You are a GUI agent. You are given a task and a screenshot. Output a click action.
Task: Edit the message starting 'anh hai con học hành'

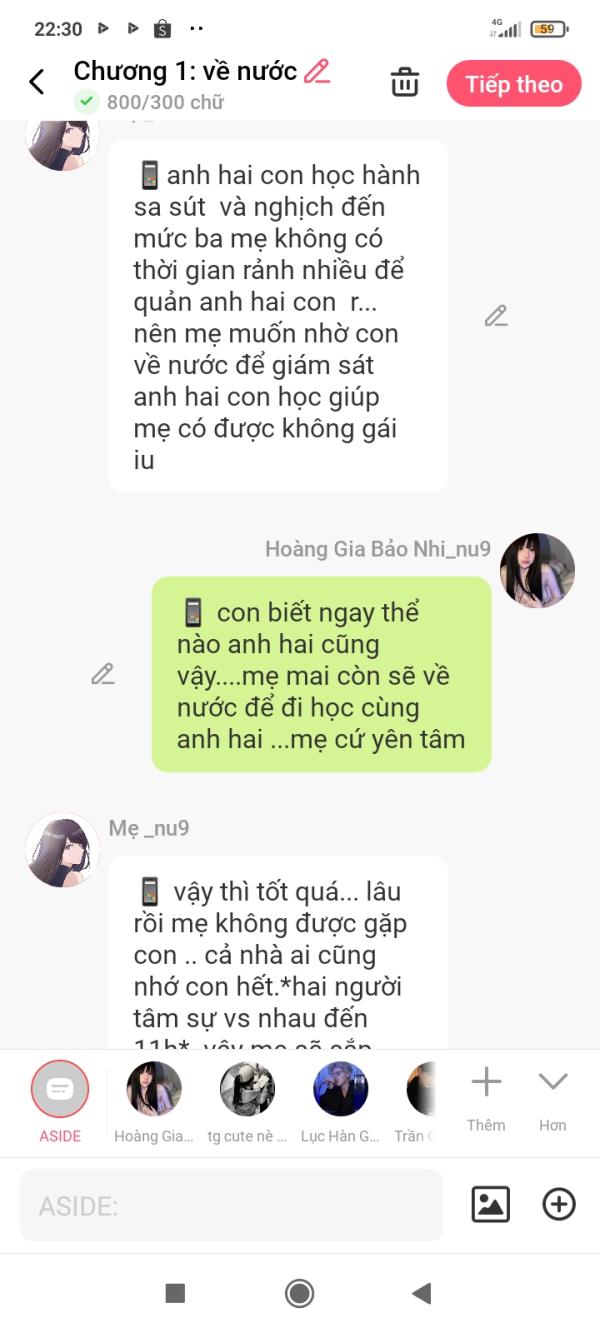[496, 317]
